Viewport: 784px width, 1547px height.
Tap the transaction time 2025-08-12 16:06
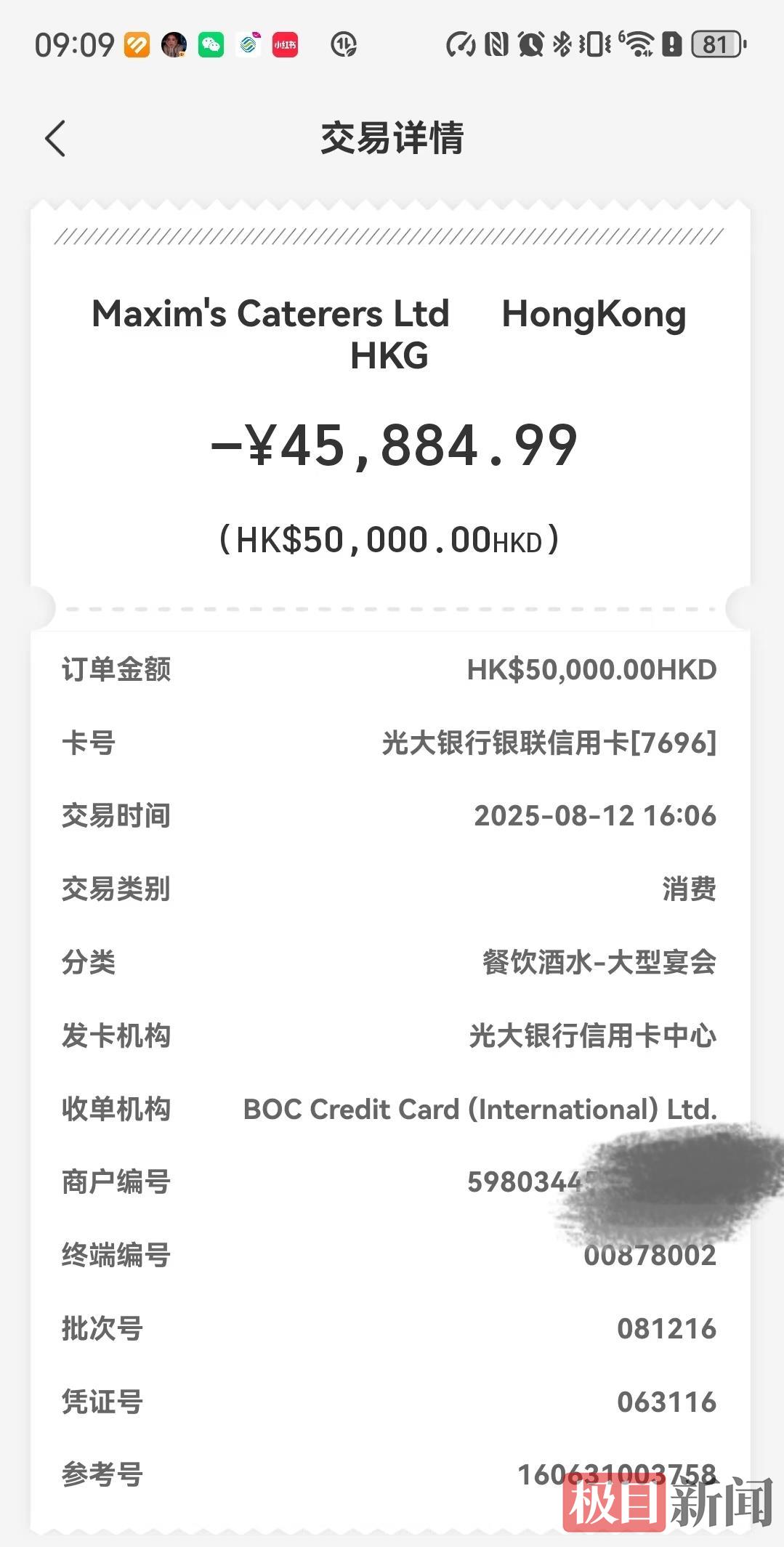pos(593,815)
